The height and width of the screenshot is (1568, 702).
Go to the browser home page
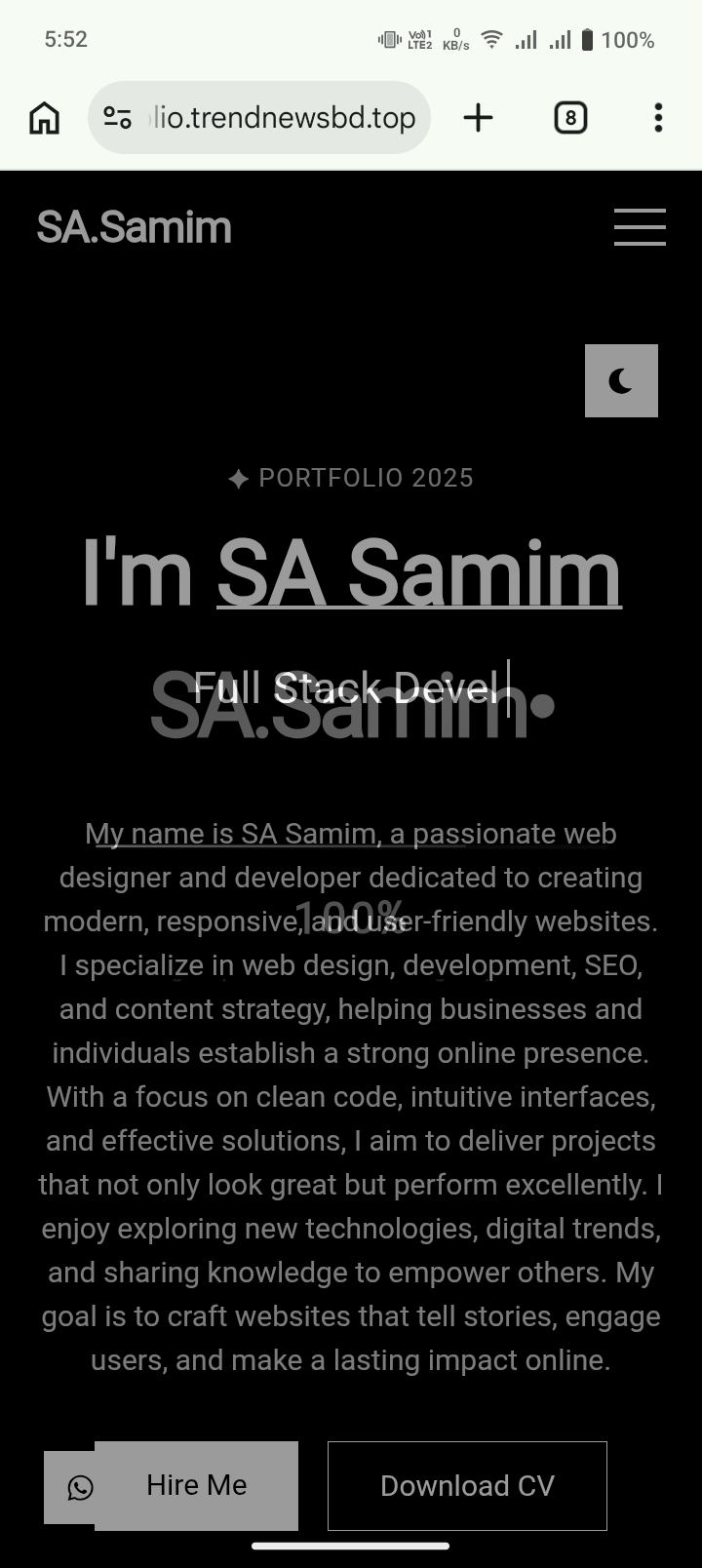[44, 118]
